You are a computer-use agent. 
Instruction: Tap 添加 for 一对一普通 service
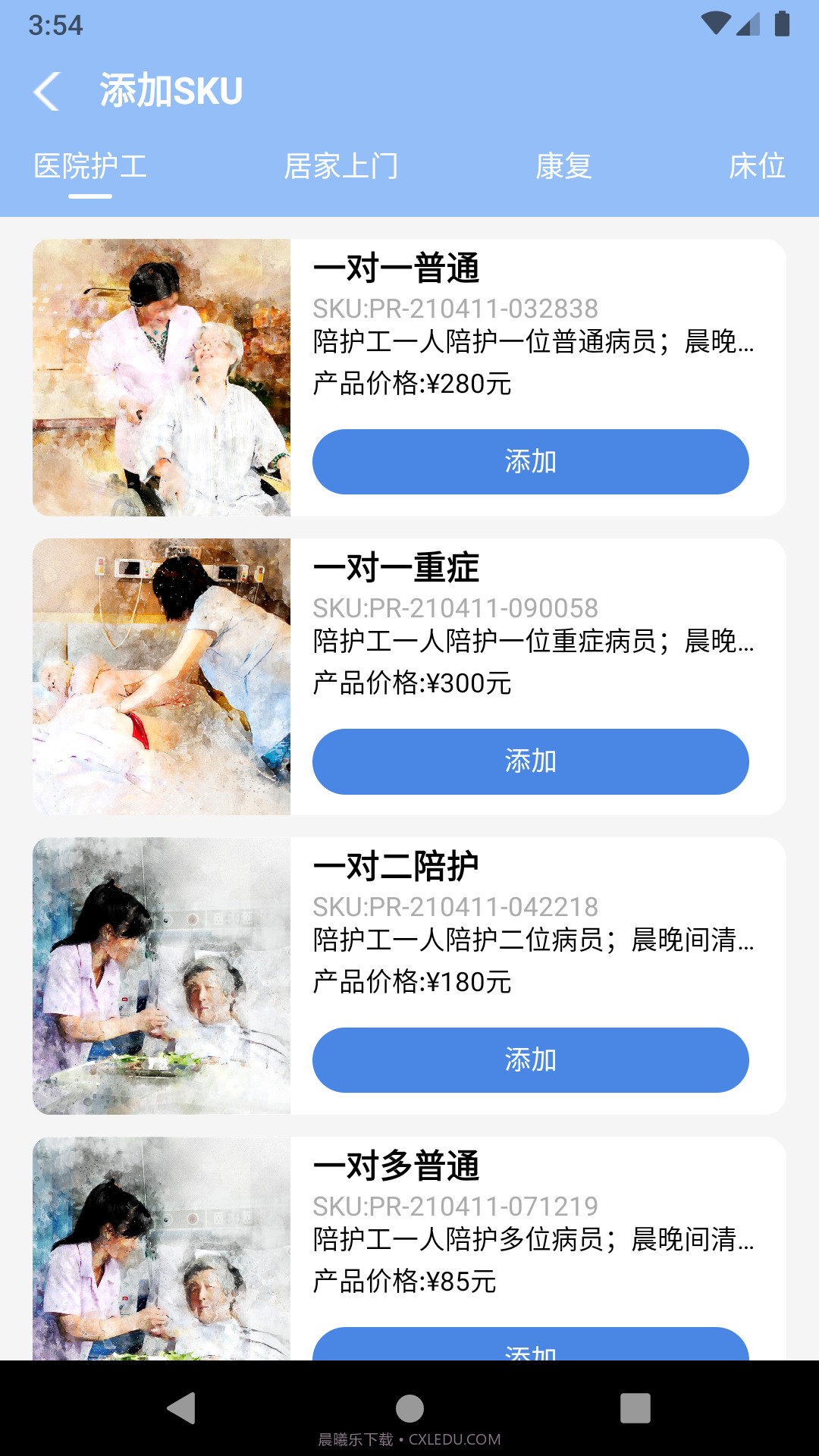pyautogui.click(x=531, y=461)
